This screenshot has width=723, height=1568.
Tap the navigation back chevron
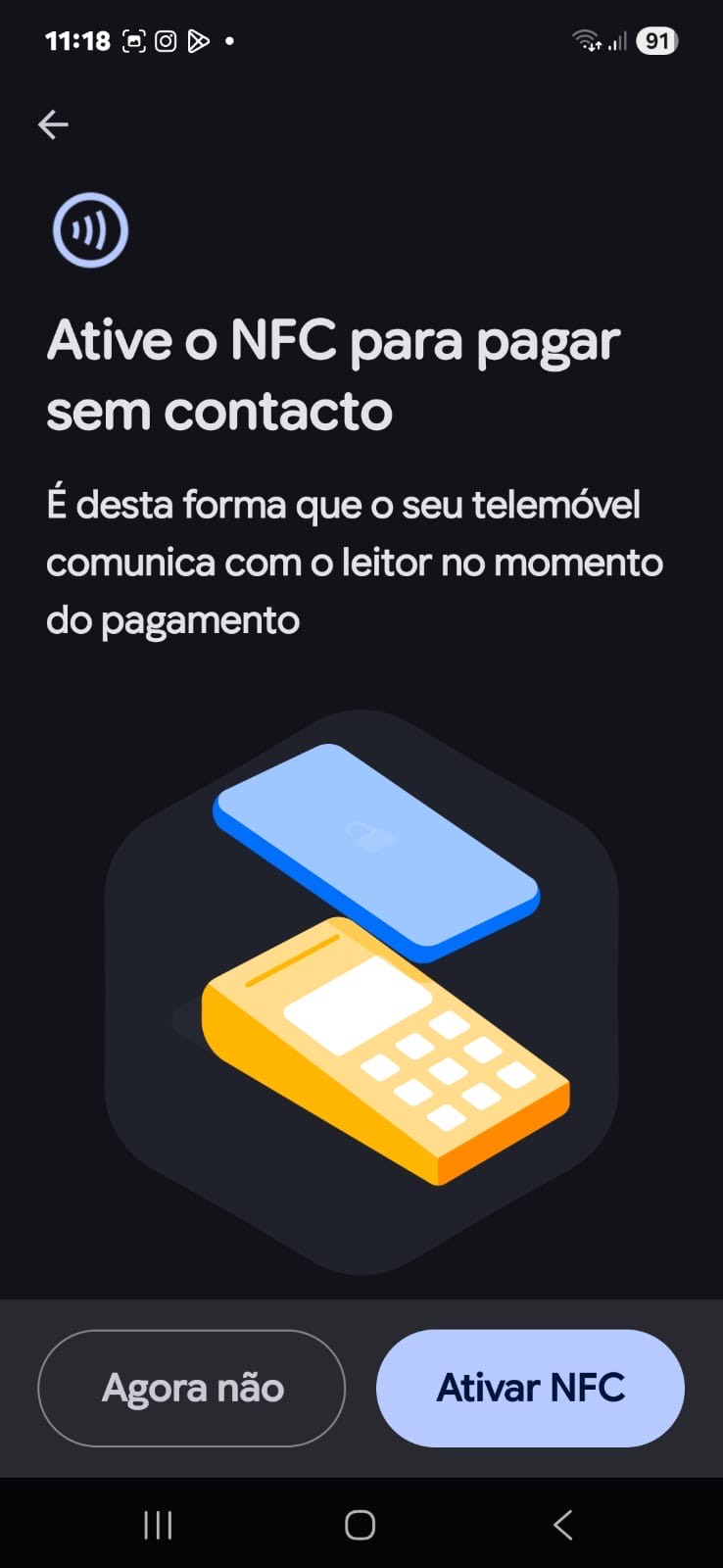point(562,1524)
